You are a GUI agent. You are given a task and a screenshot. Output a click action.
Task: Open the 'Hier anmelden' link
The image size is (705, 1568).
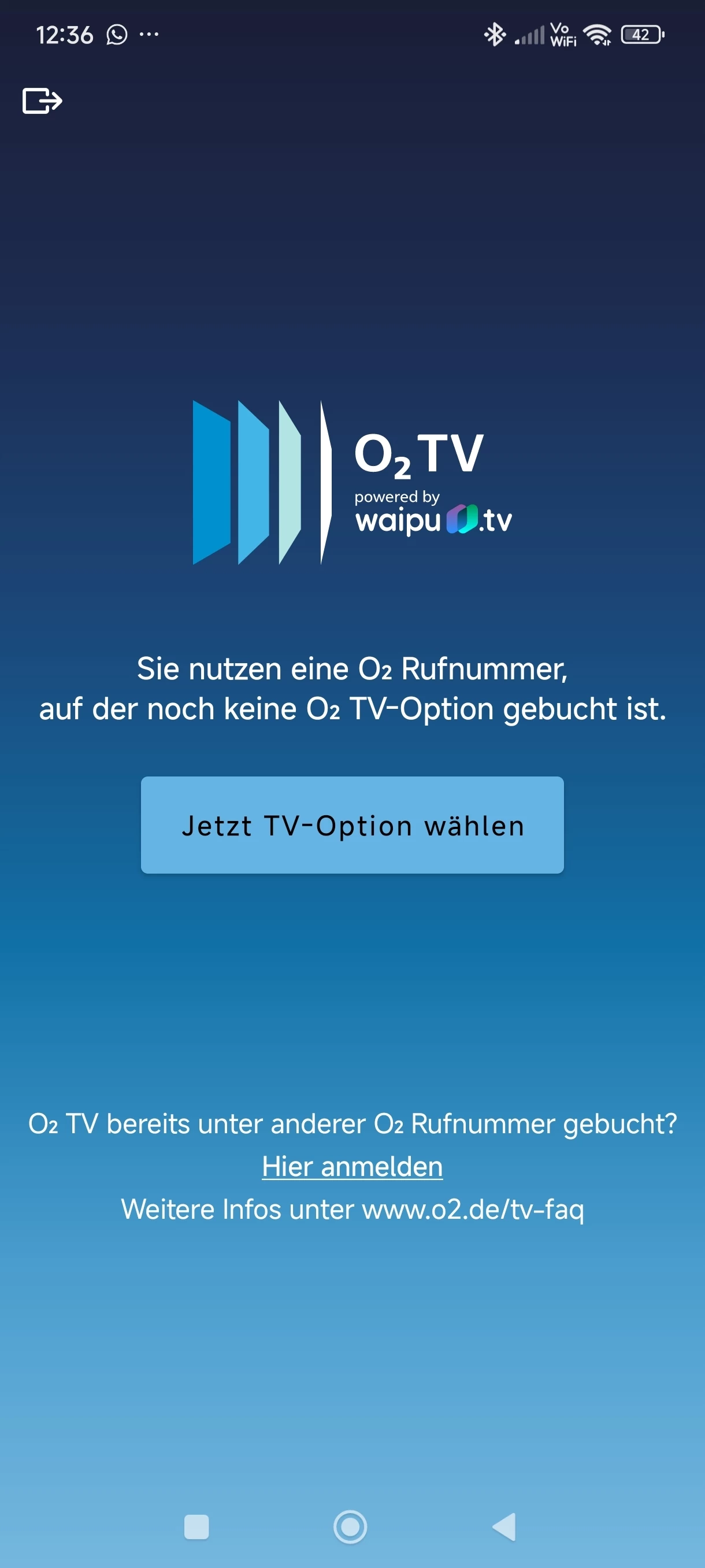point(352,1166)
